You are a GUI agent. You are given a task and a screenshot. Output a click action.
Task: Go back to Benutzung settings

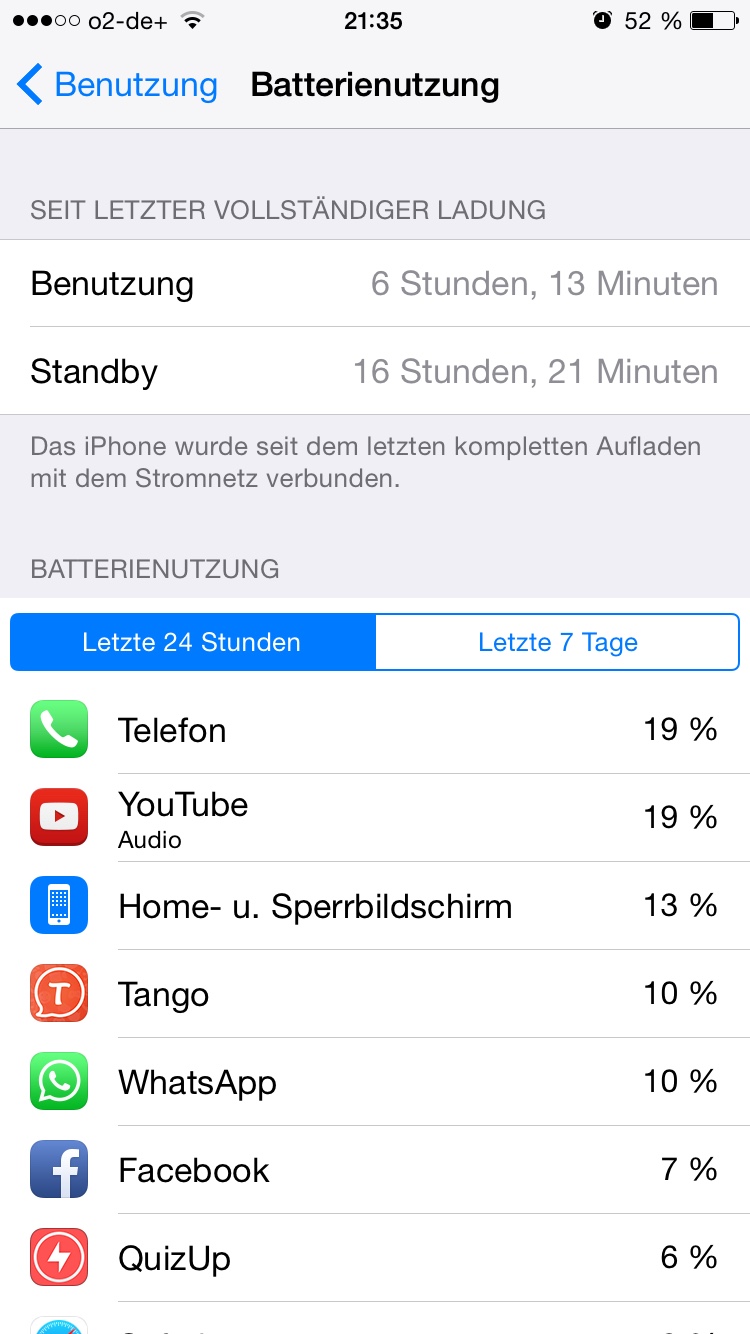[117, 85]
